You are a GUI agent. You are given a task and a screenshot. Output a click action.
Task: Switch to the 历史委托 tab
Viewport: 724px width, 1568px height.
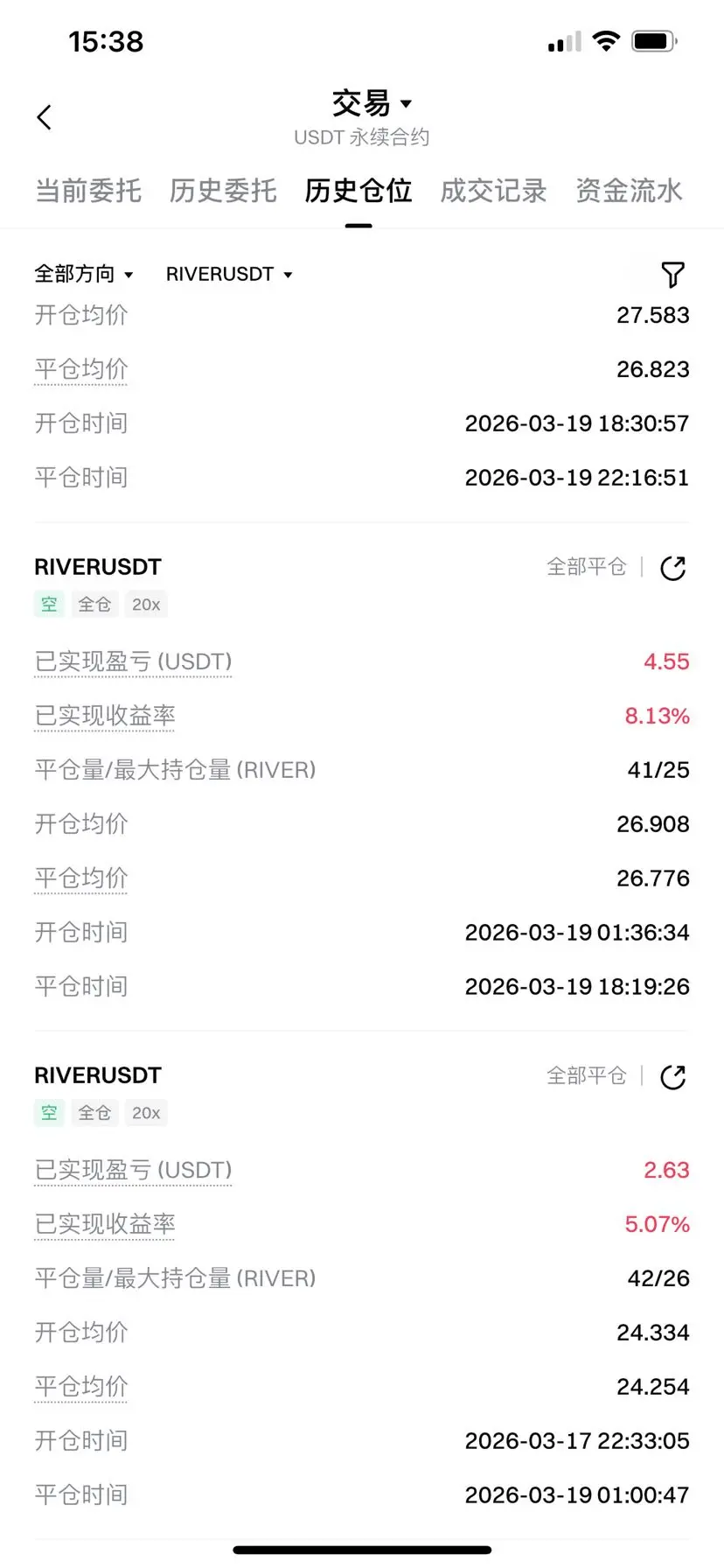pos(223,191)
